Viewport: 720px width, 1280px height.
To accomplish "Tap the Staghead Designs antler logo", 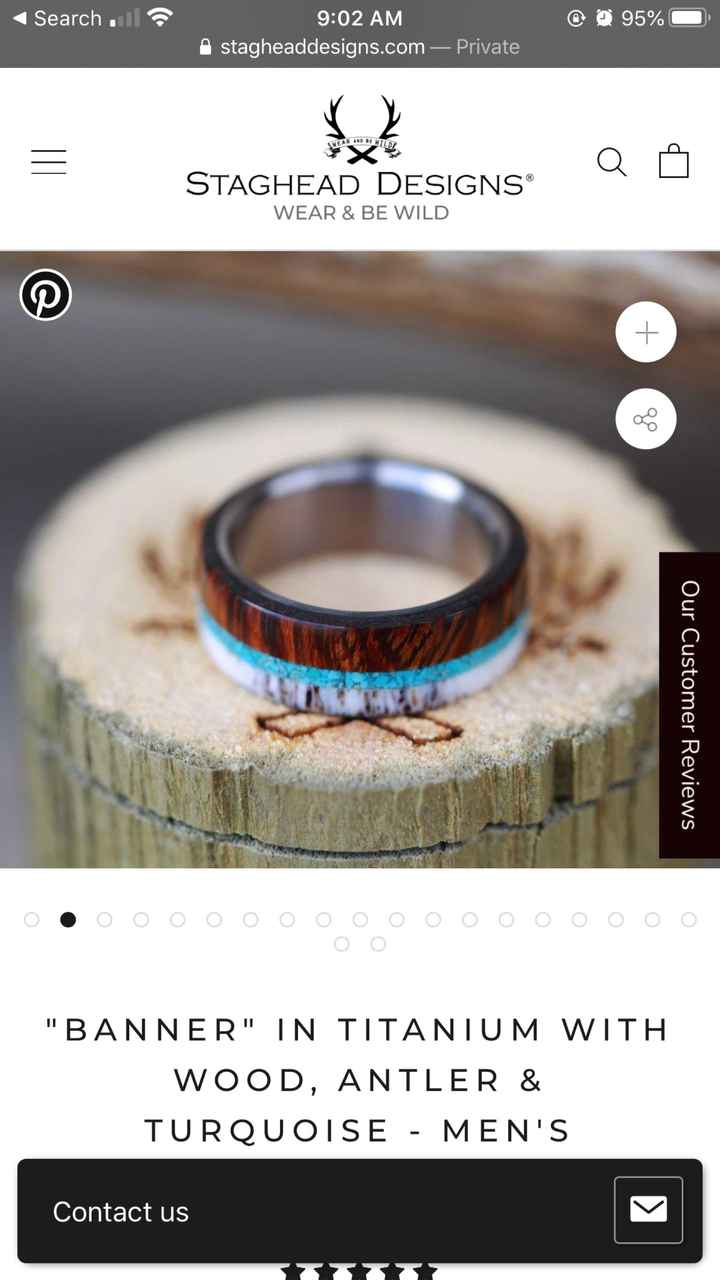I will tap(360, 130).
